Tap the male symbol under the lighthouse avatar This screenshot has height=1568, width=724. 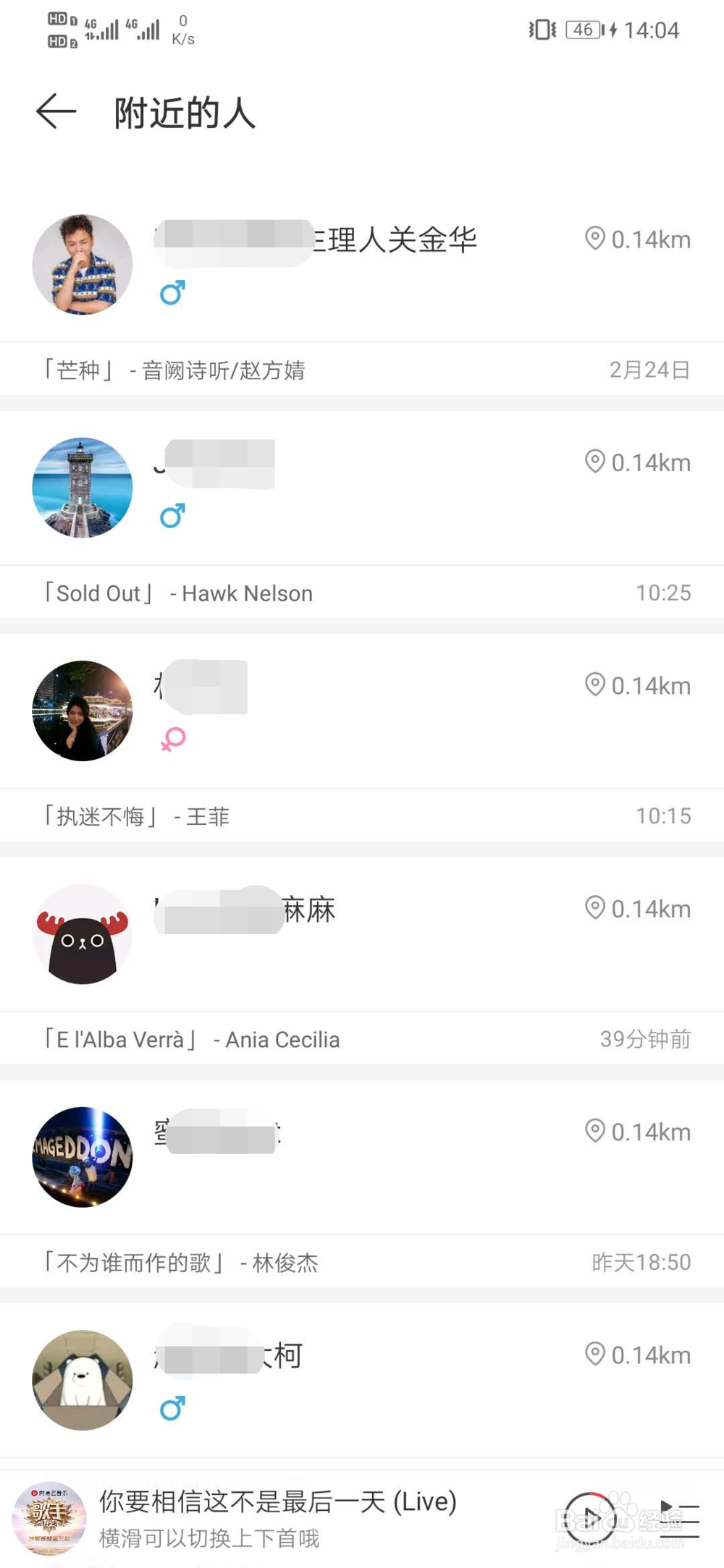click(173, 515)
